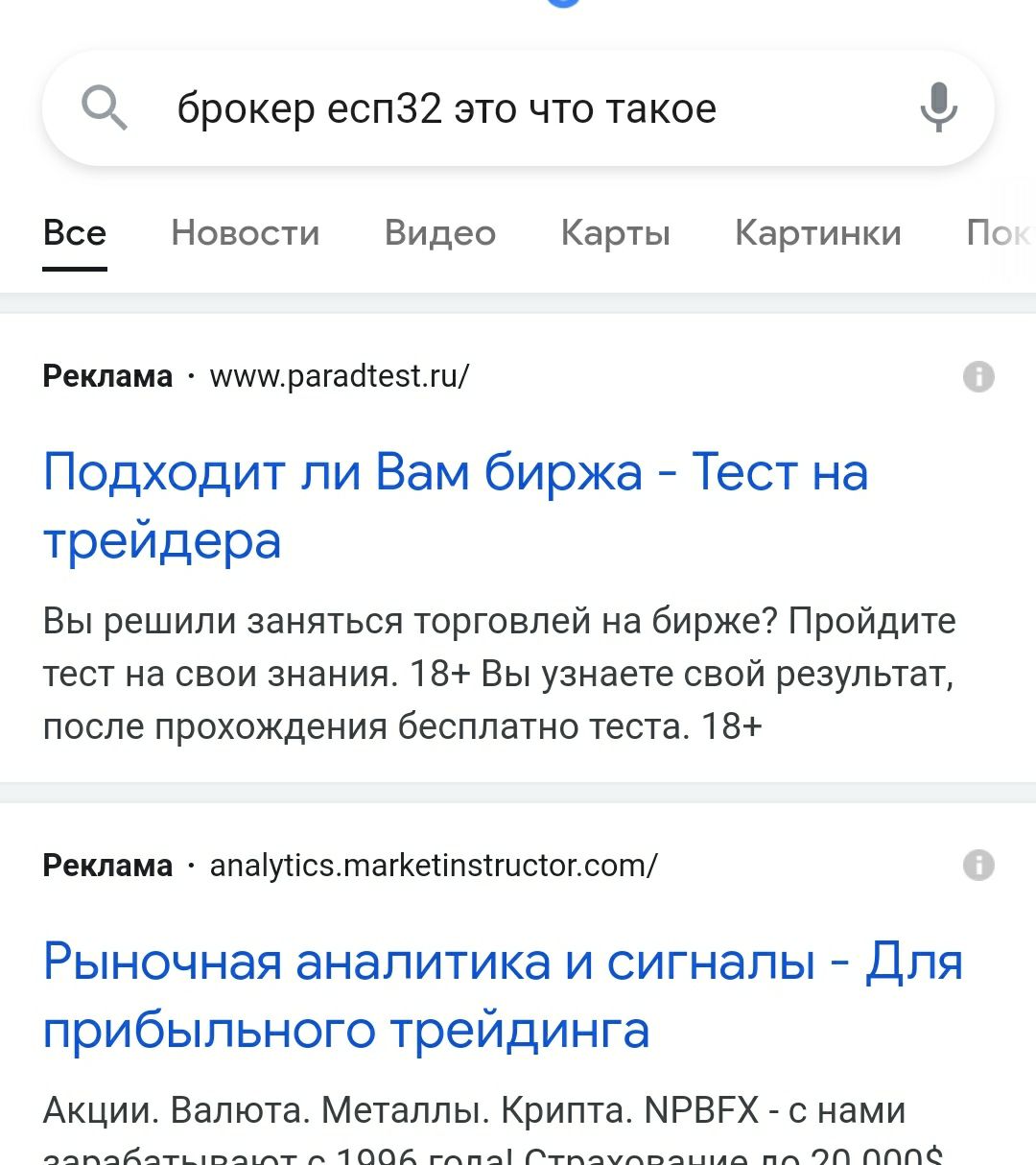
Task: Select the Все tab
Action: coord(75,233)
